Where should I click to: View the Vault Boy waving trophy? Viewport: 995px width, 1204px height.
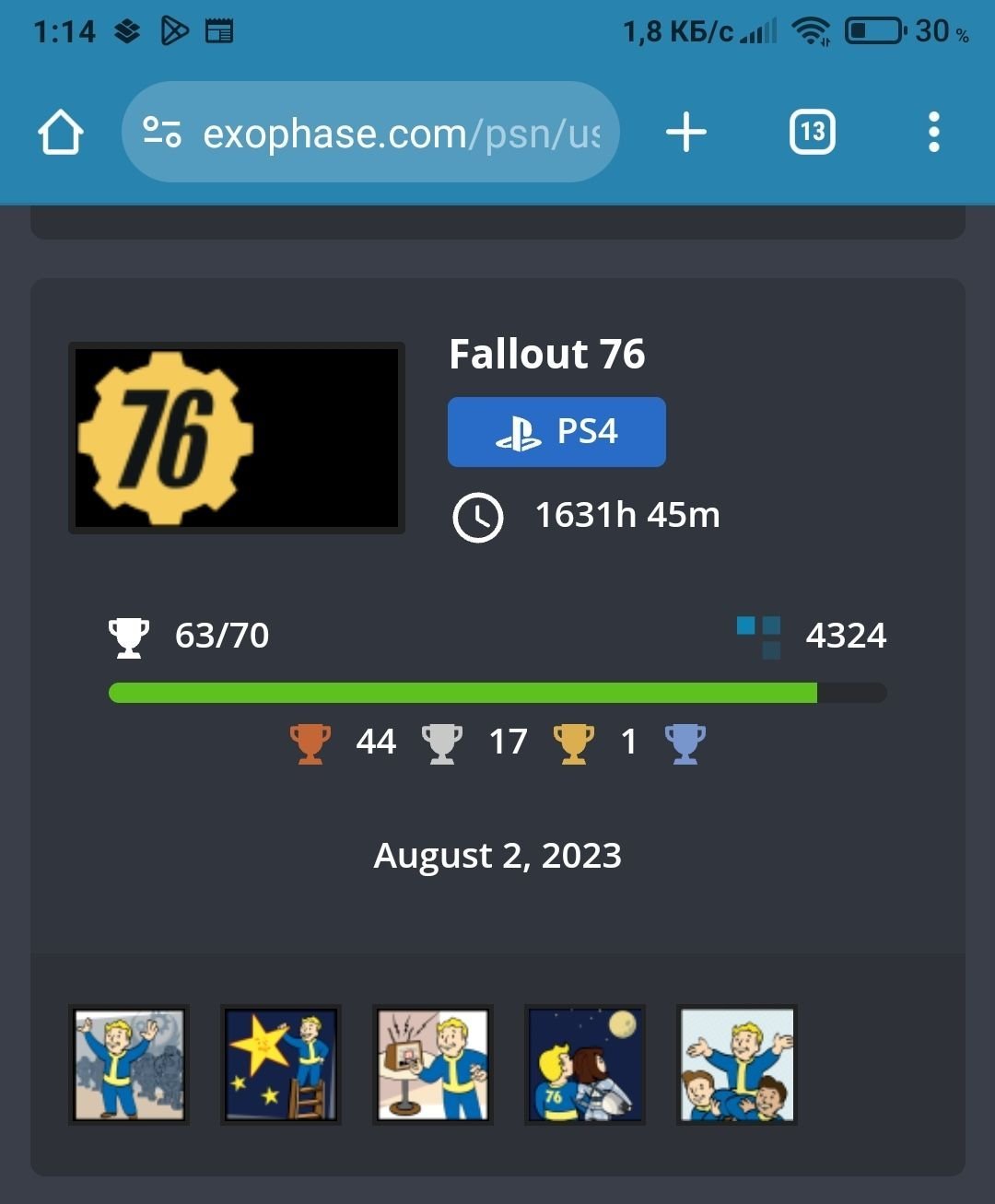click(129, 1065)
